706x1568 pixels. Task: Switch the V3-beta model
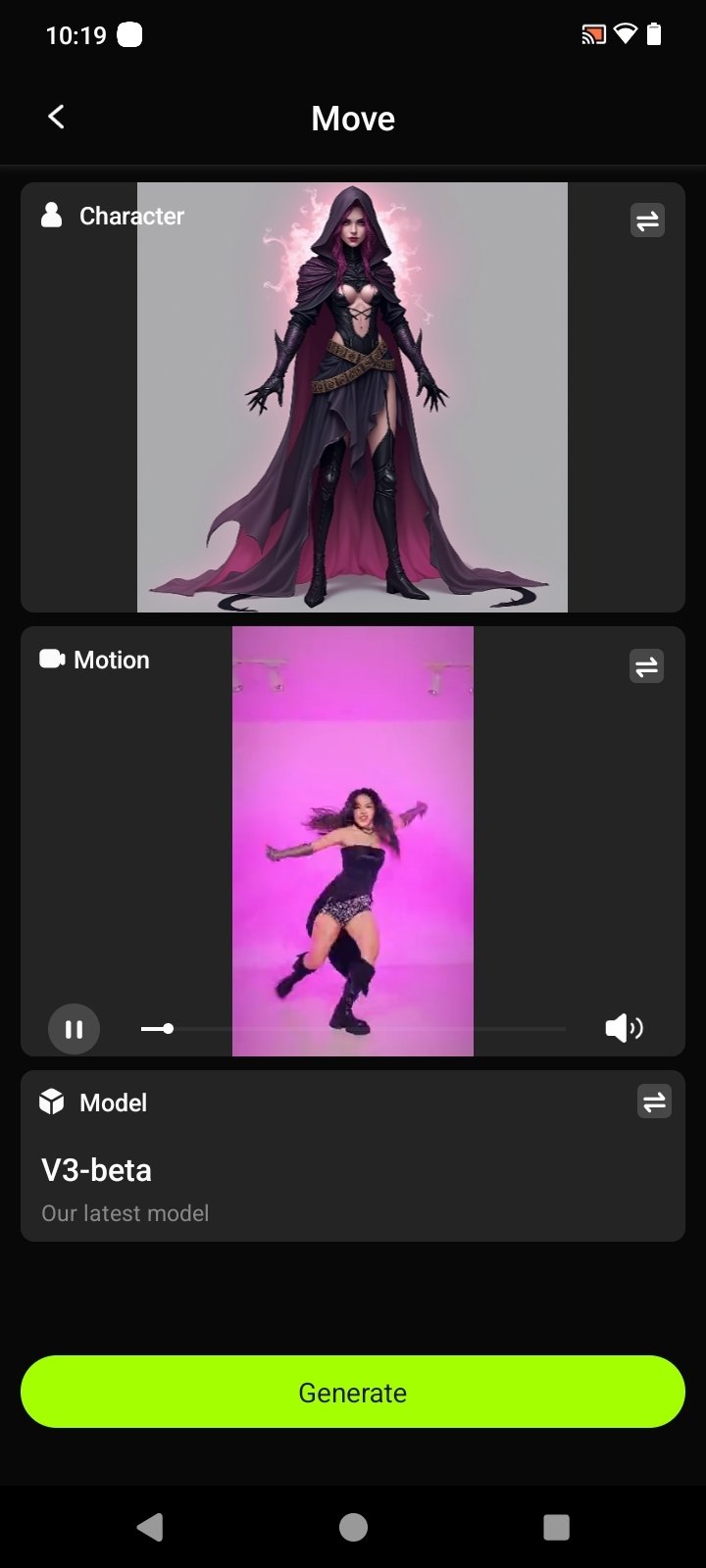coord(654,1102)
